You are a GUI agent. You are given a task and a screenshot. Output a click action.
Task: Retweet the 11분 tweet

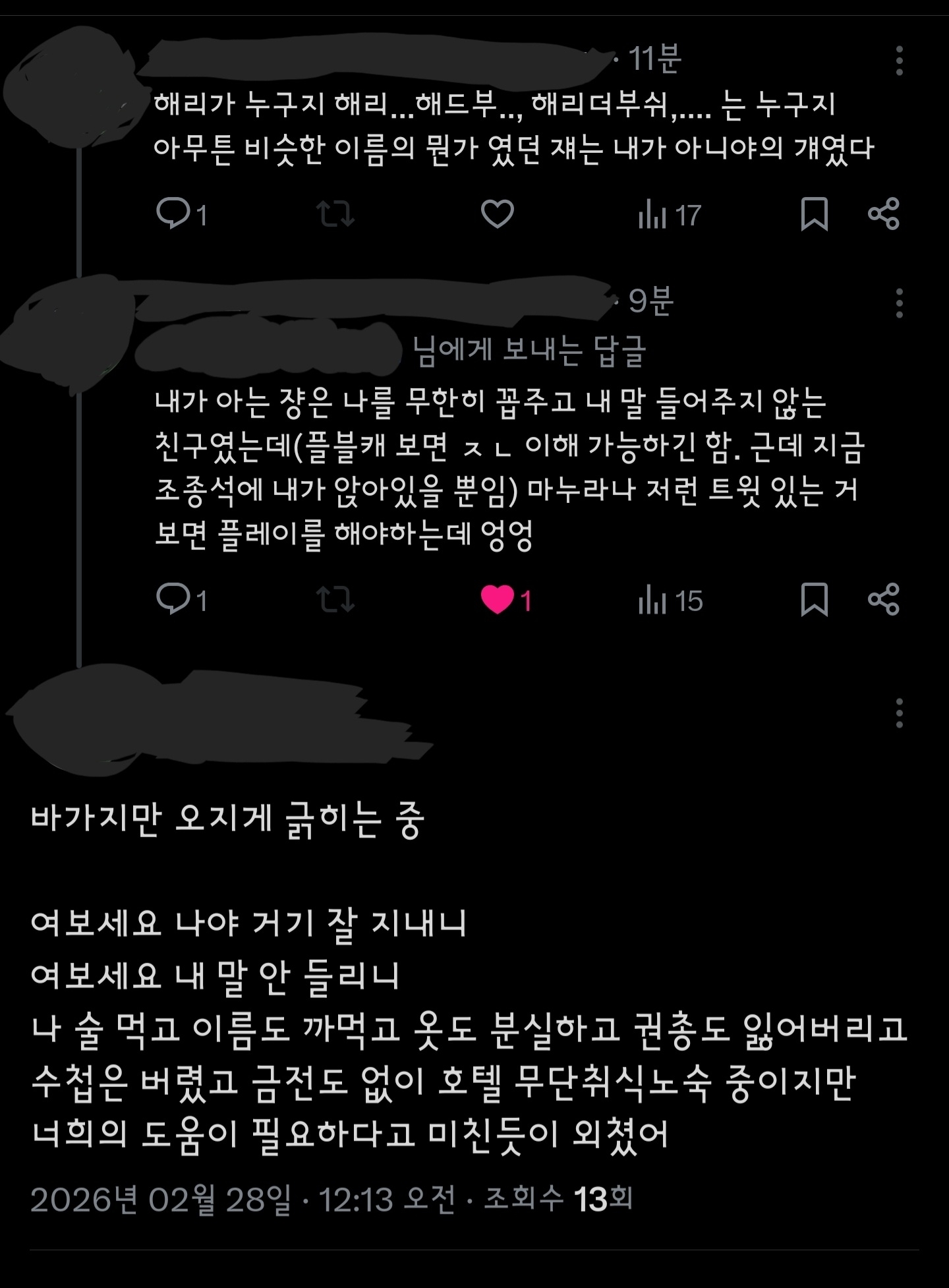335,214
